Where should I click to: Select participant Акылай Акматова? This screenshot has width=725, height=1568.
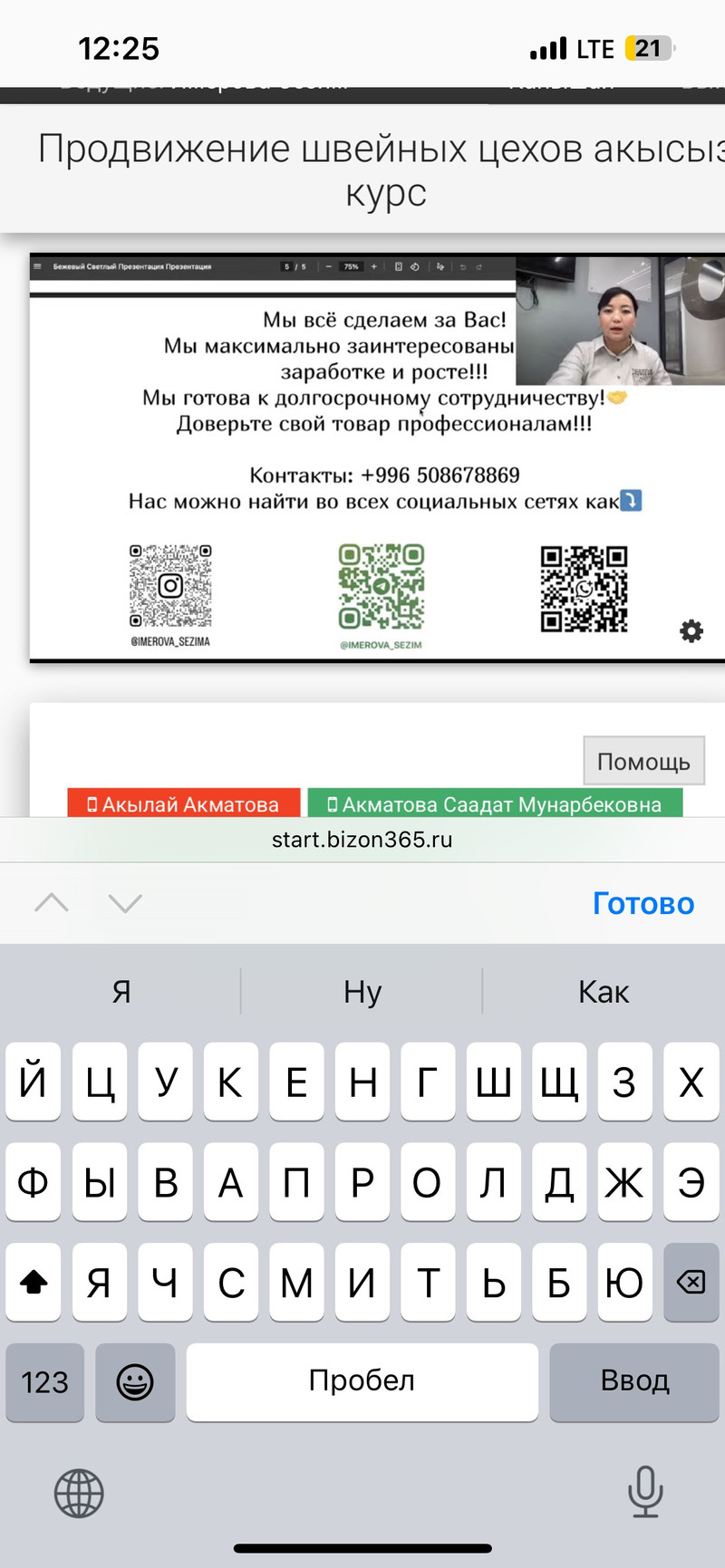183,803
